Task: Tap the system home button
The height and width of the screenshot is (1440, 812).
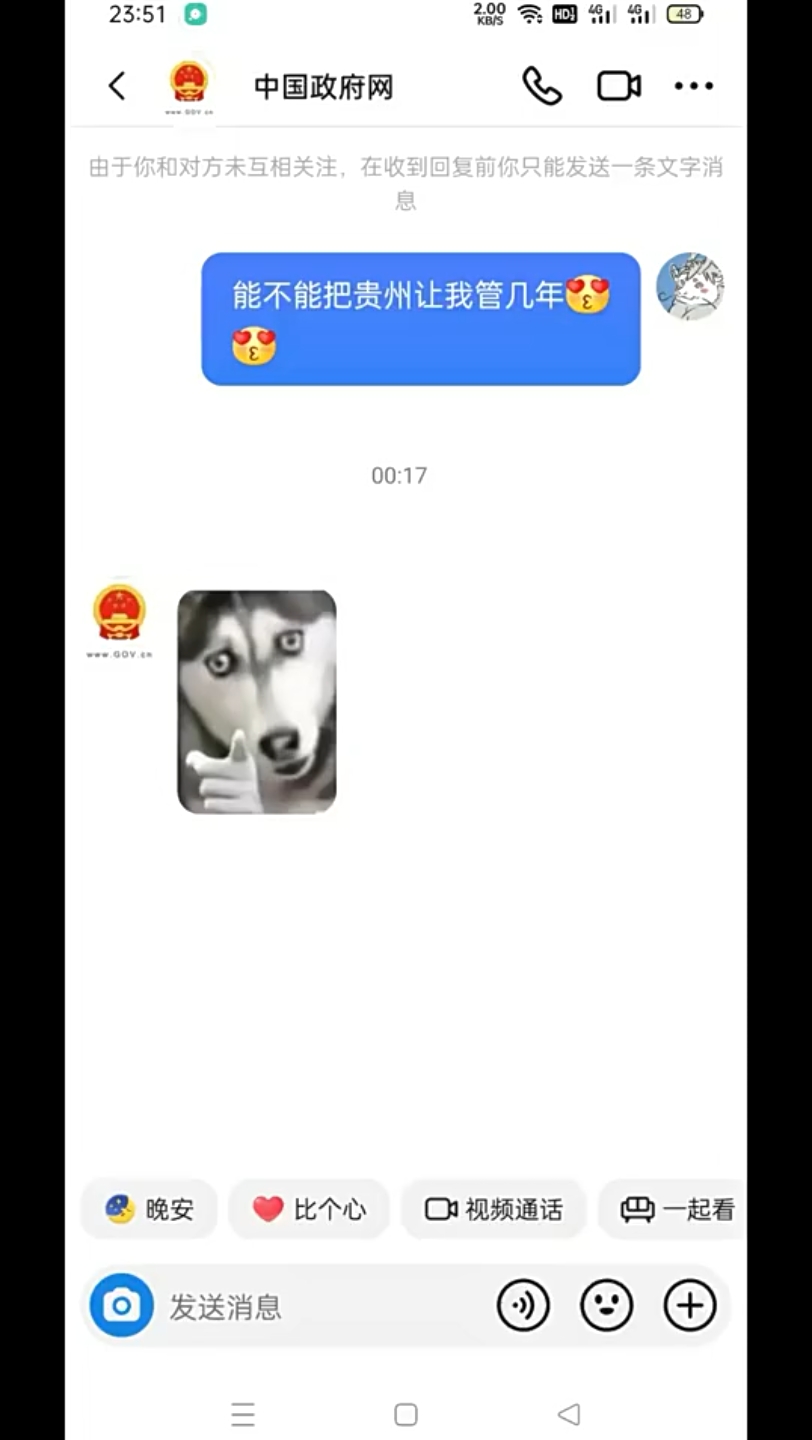Action: point(406,1414)
